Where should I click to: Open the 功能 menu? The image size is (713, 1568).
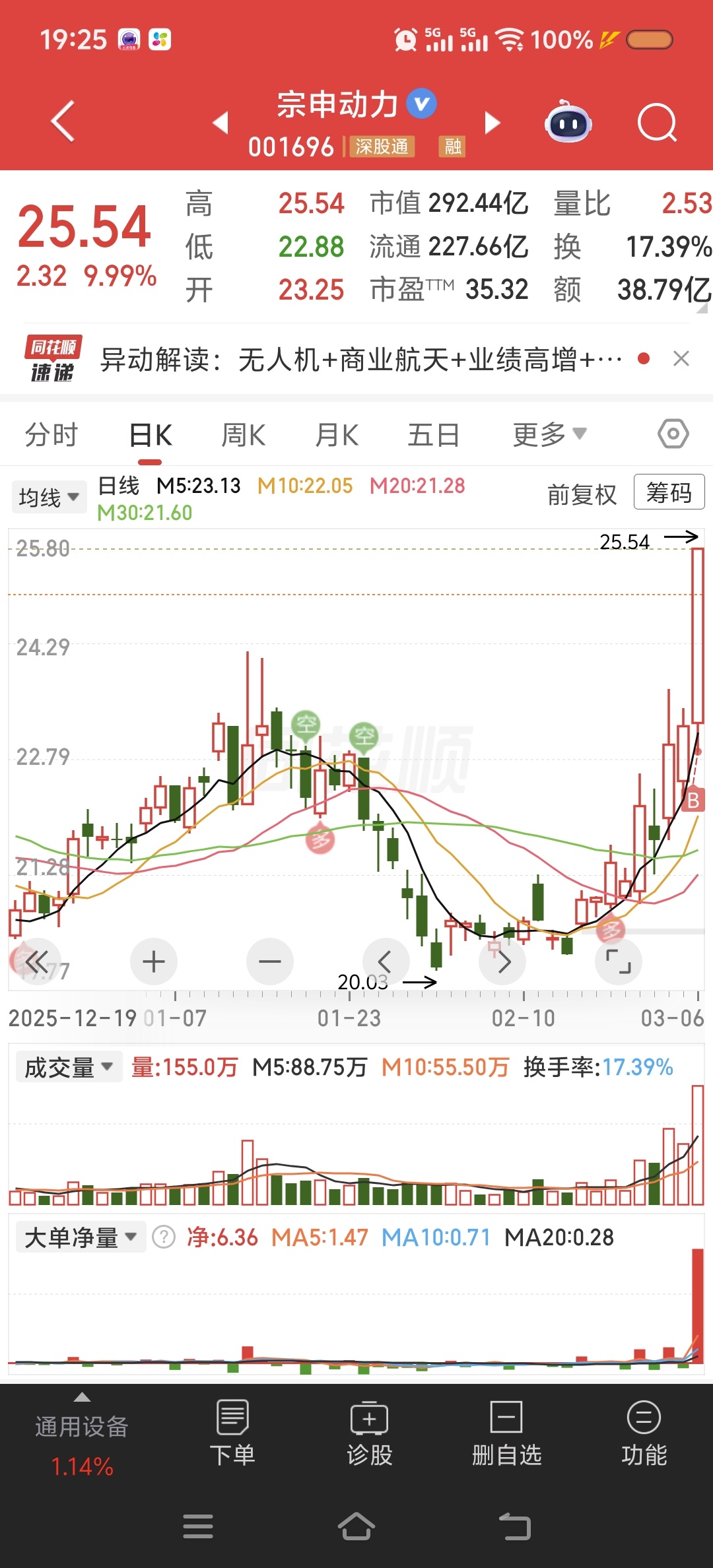pyautogui.click(x=644, y=1432)
